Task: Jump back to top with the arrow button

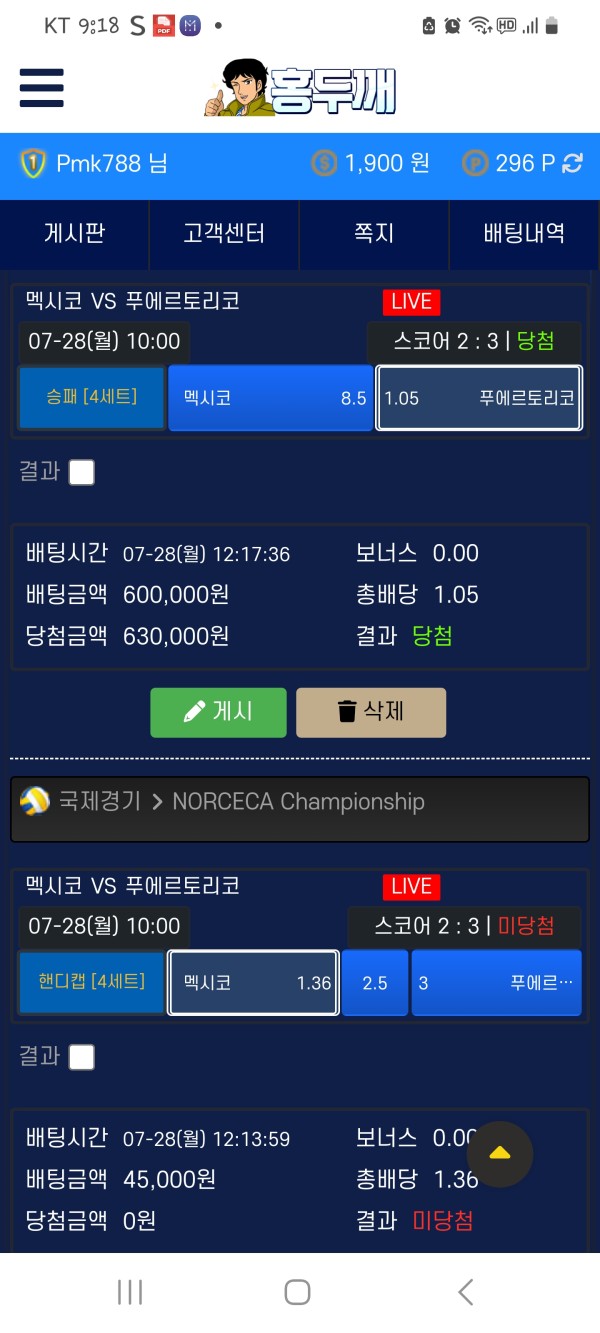Action: click(x=500, y=1154)
